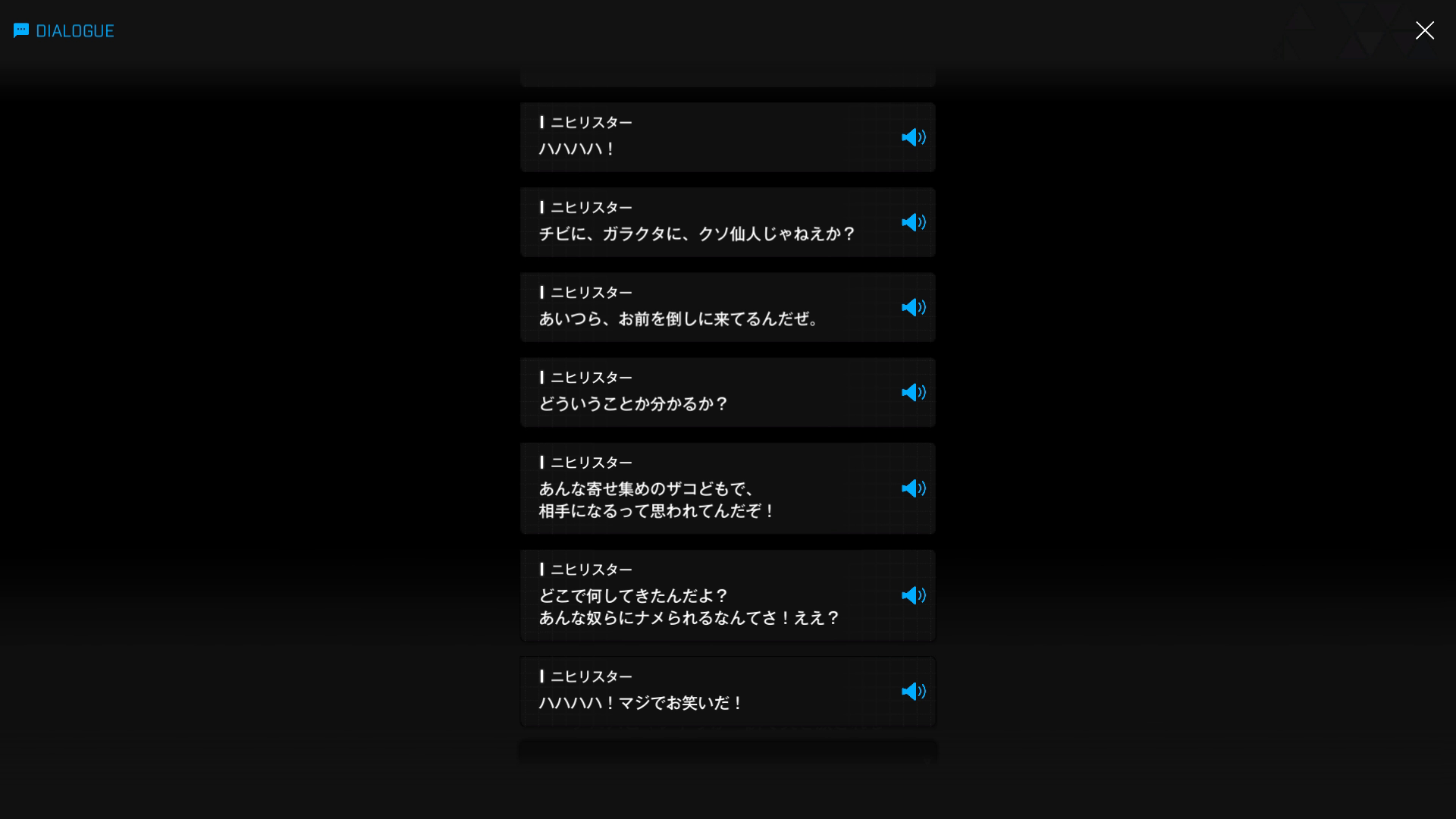Viewport: 1456px width, 819px height.
Task: Play voice for line ハハハハ！
Action: pyautogui.click(x=913, y=137)
